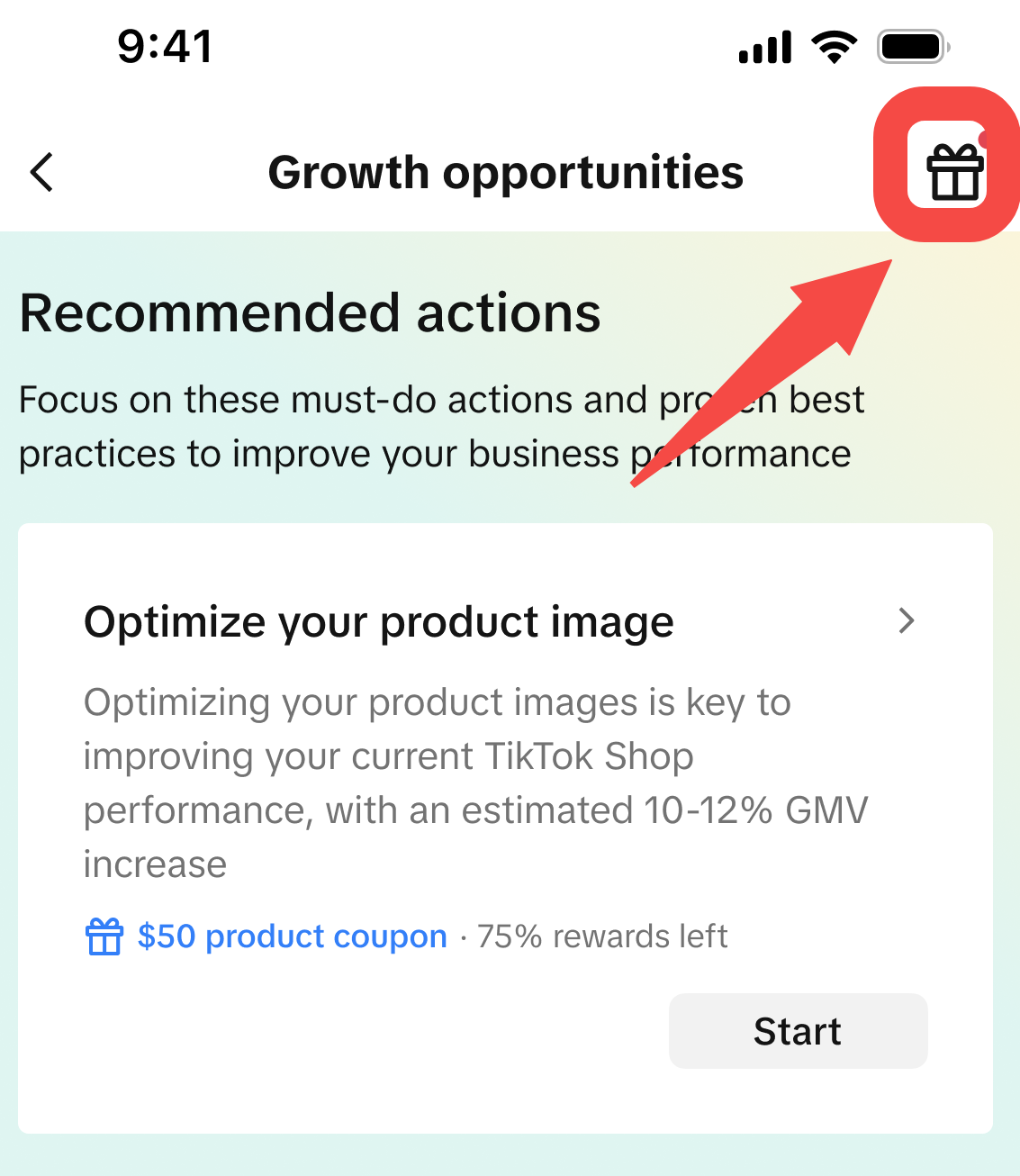The width and height of the screenshot is (1020, 1176).
Task: Start optimizing your product image
Action: click(x=798, y=1031)
